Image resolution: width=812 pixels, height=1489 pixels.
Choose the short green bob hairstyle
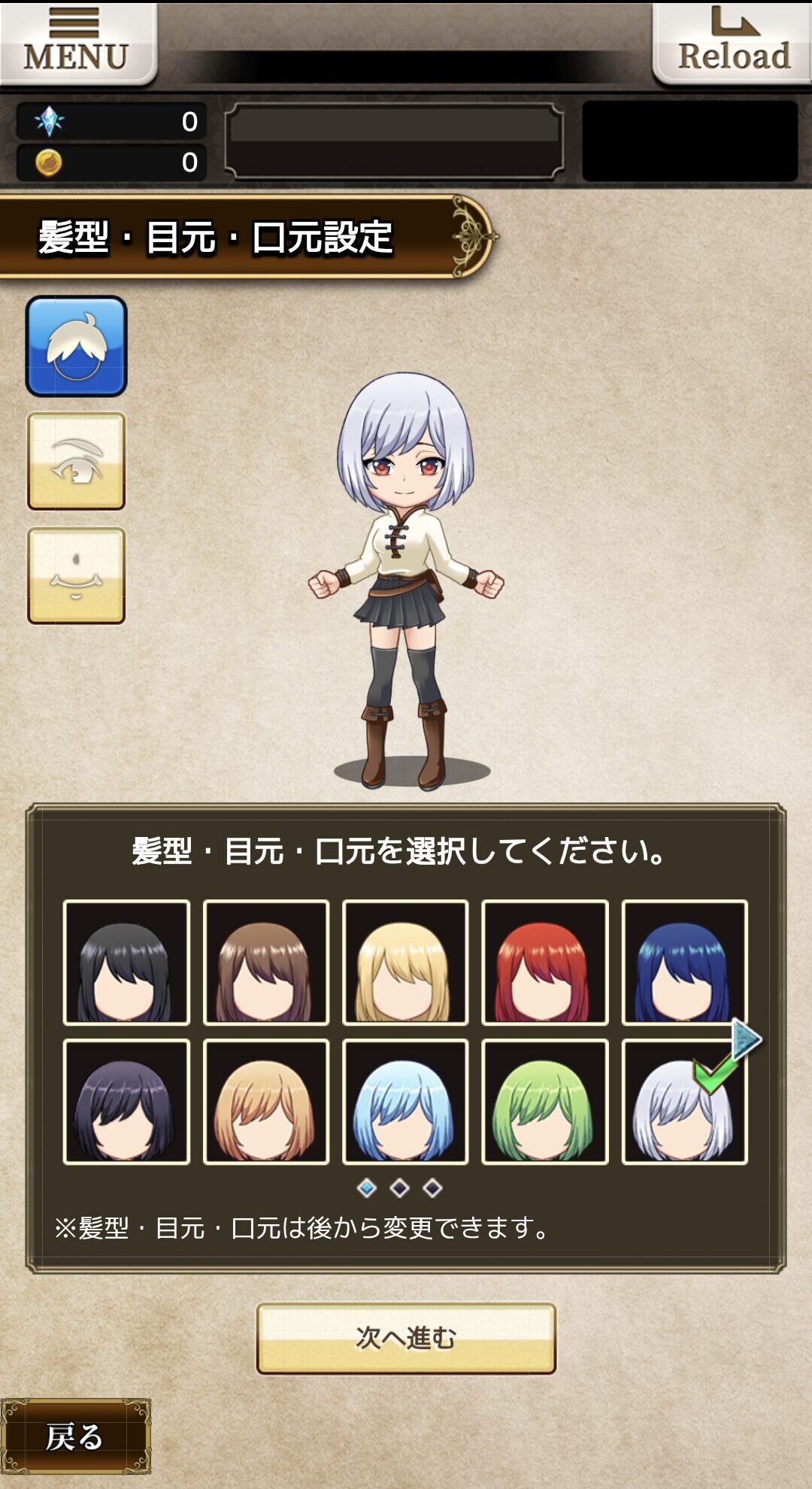click(545, 1102)
